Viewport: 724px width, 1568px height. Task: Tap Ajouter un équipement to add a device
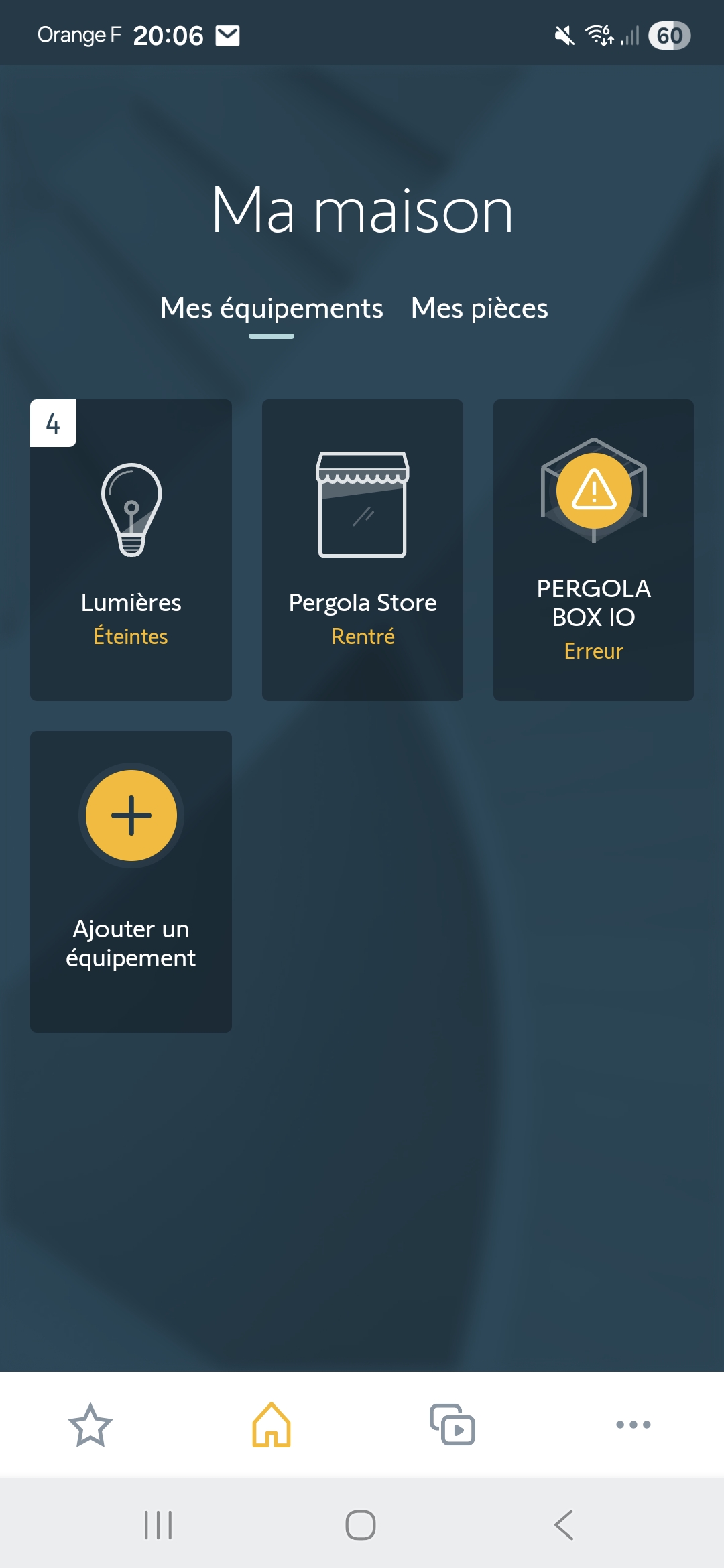[131, 880]
